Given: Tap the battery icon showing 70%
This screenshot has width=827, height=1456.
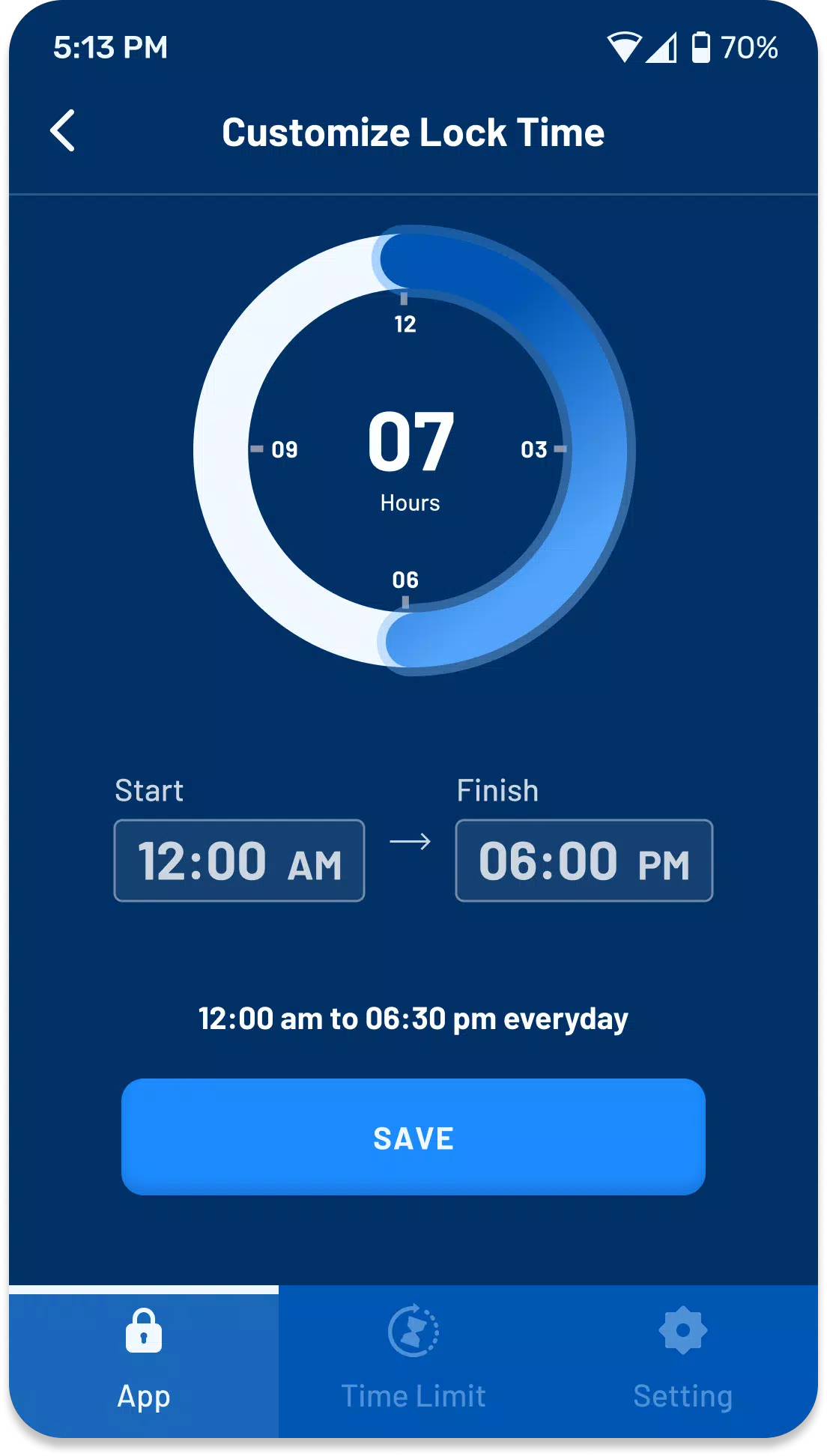Looking at the screenshot, I should [701, 46].
